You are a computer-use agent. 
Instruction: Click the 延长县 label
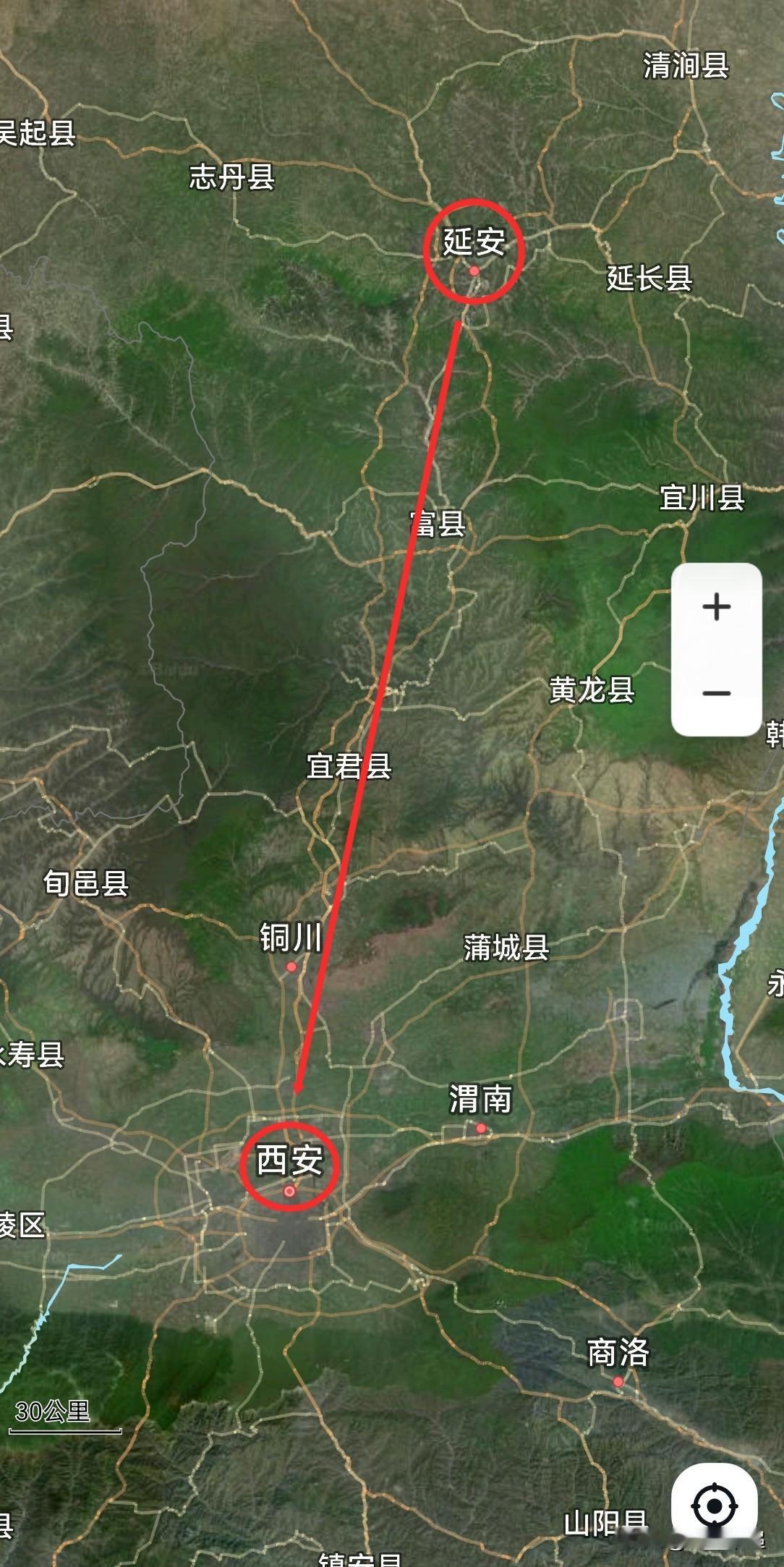[x=649, y=278]
